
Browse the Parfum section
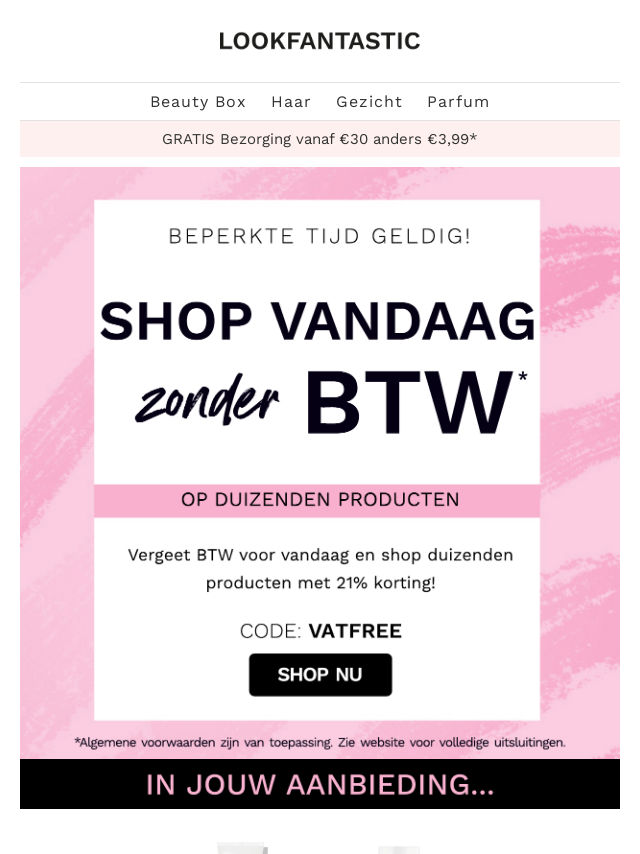click(x=458, y=102)
